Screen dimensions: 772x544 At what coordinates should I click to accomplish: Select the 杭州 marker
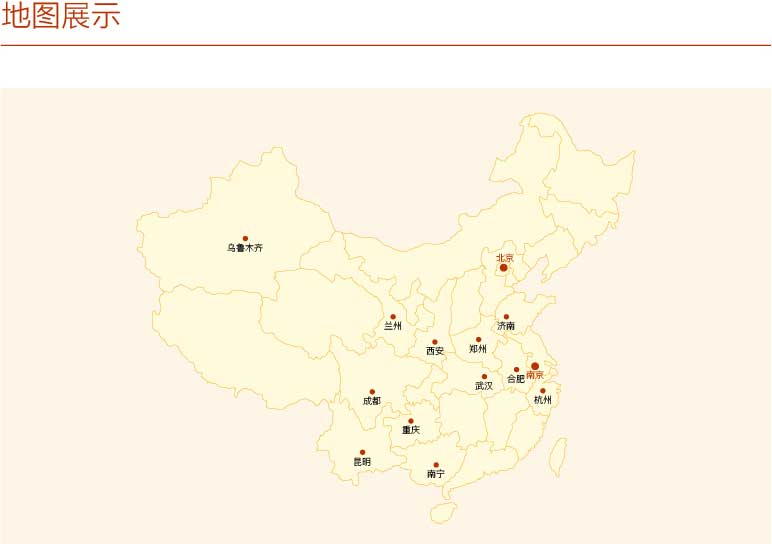pos(543,391)
